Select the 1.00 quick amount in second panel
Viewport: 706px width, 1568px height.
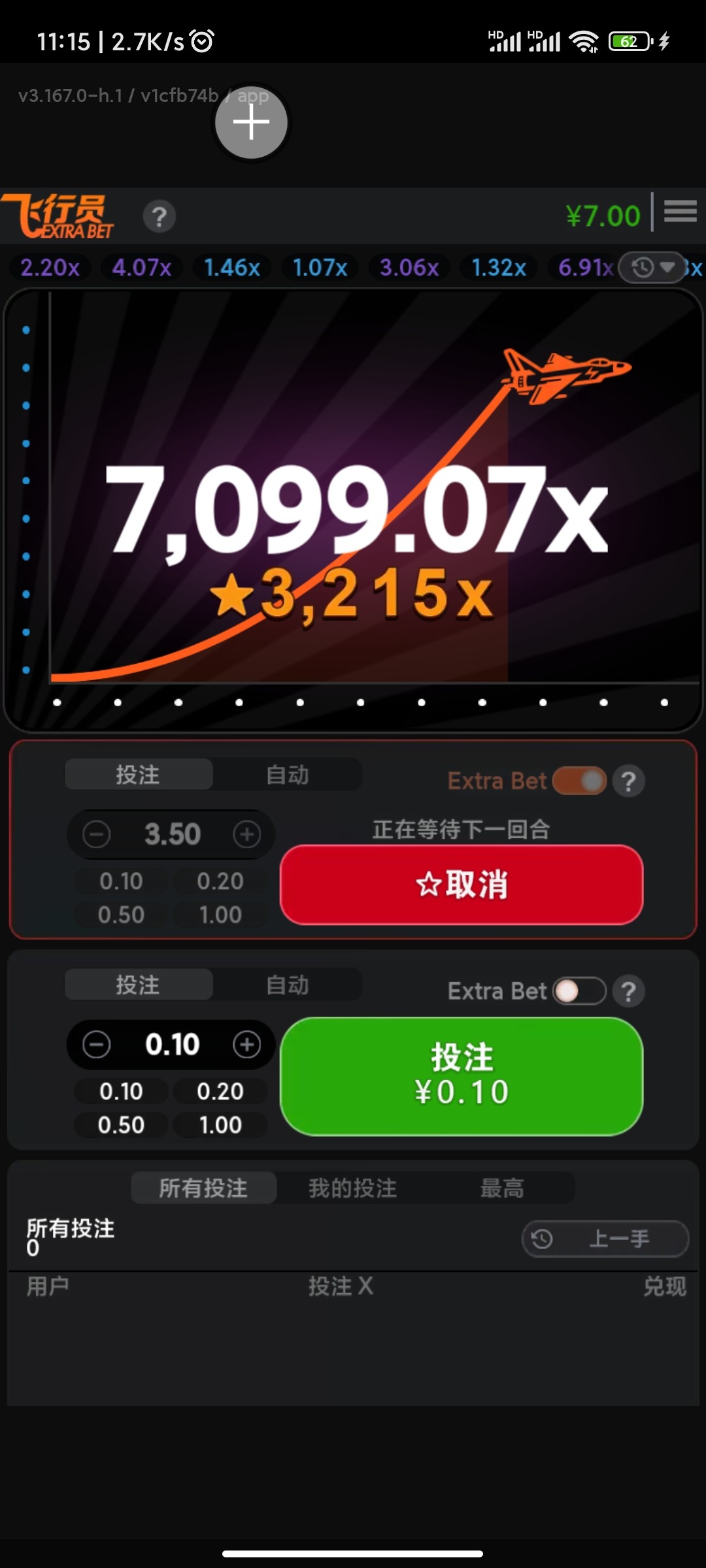tap(220, 1125)
